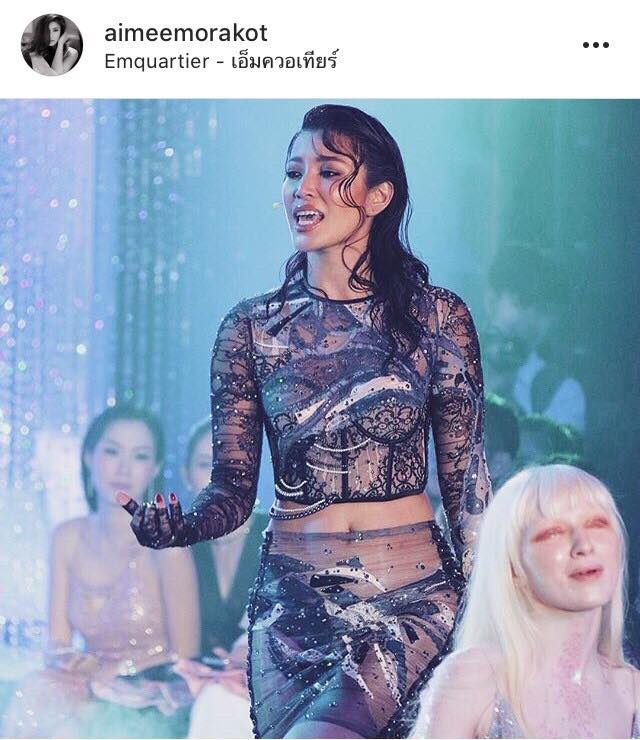
Task: Open the aimeemorakot username link
Action: point(185,32)
